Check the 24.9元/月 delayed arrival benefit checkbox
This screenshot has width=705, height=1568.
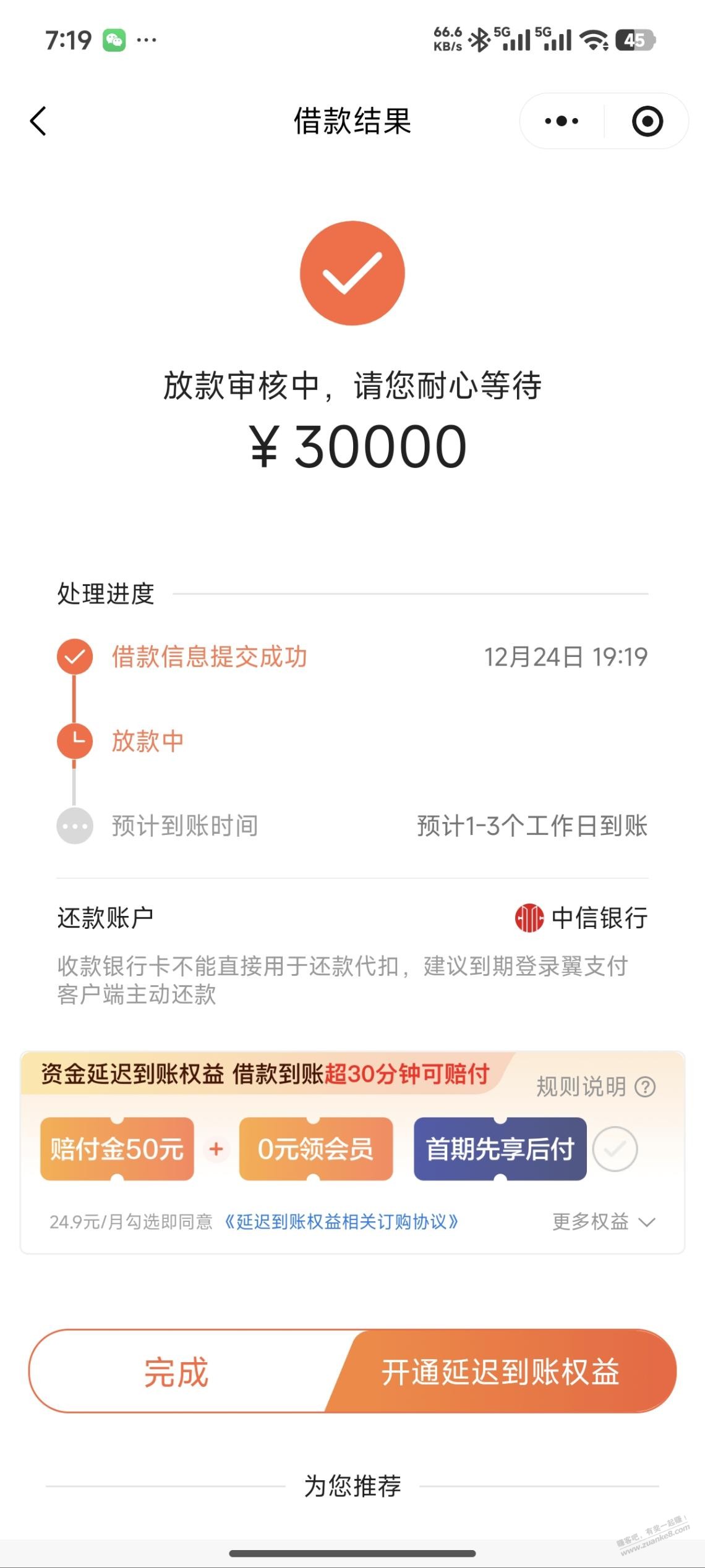[615, 1149]
